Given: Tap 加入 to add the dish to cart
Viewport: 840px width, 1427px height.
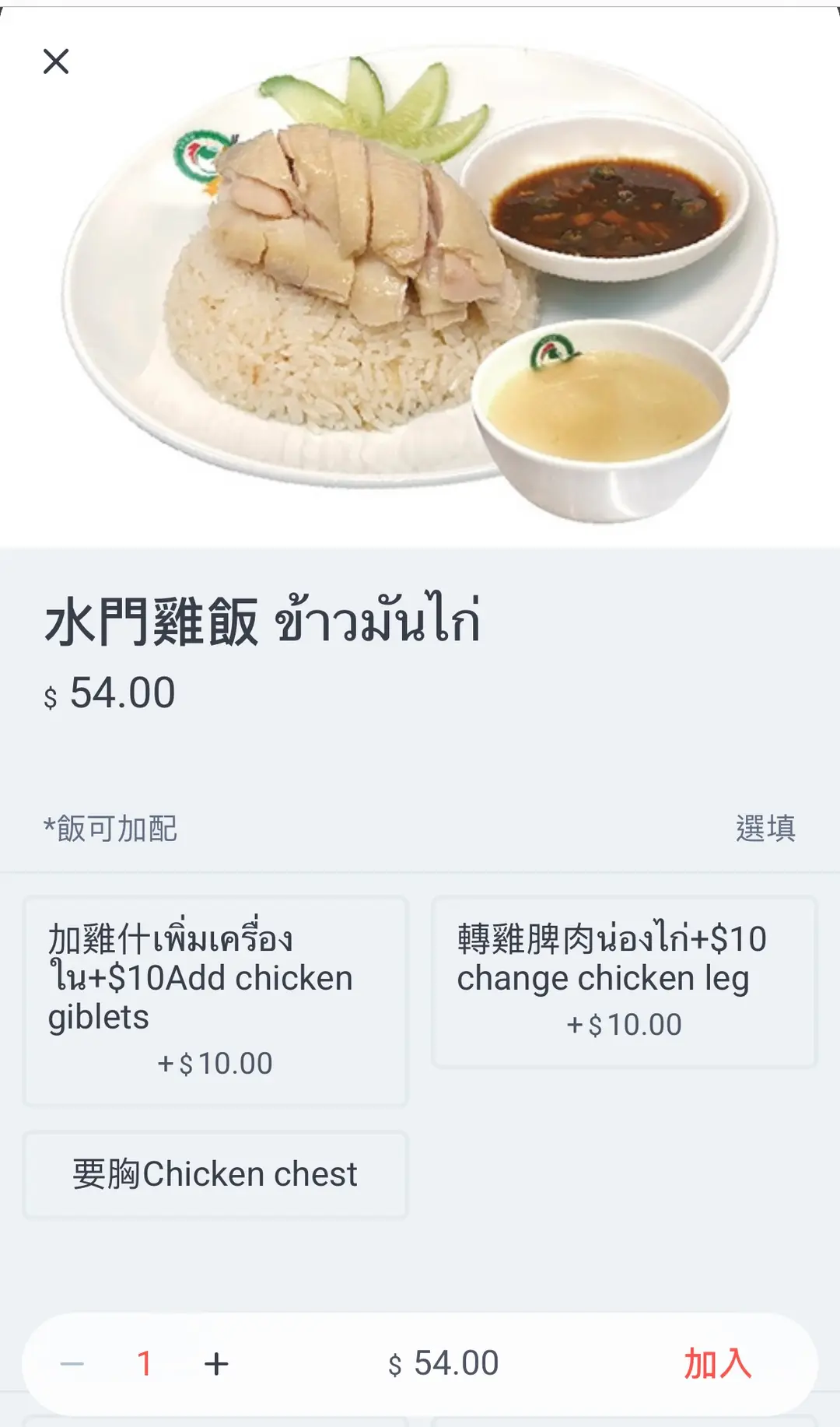Looking at the screenshot, I should [717, 1363].
